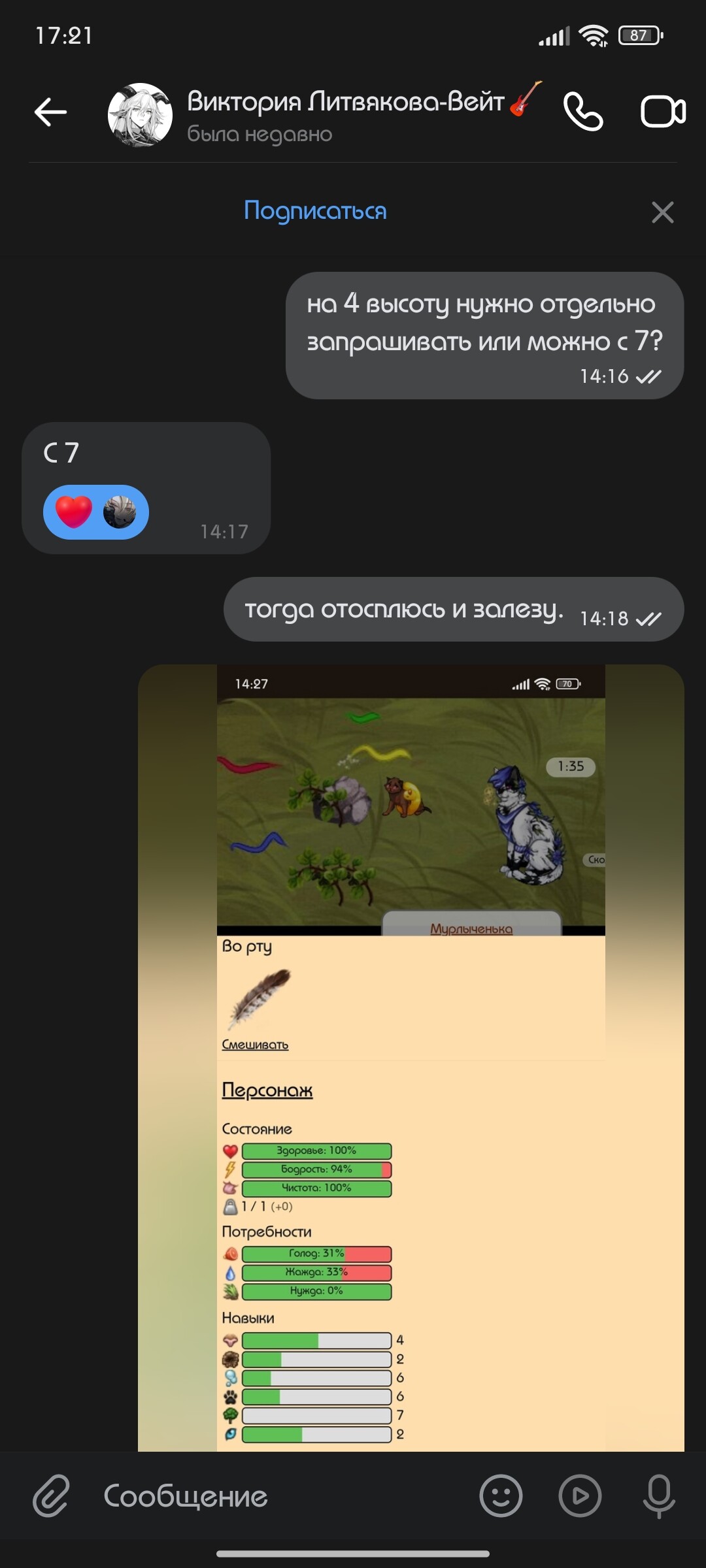Screen dimensions: 706x1568
Task: Start a voice call
Action: pos(583,112)
